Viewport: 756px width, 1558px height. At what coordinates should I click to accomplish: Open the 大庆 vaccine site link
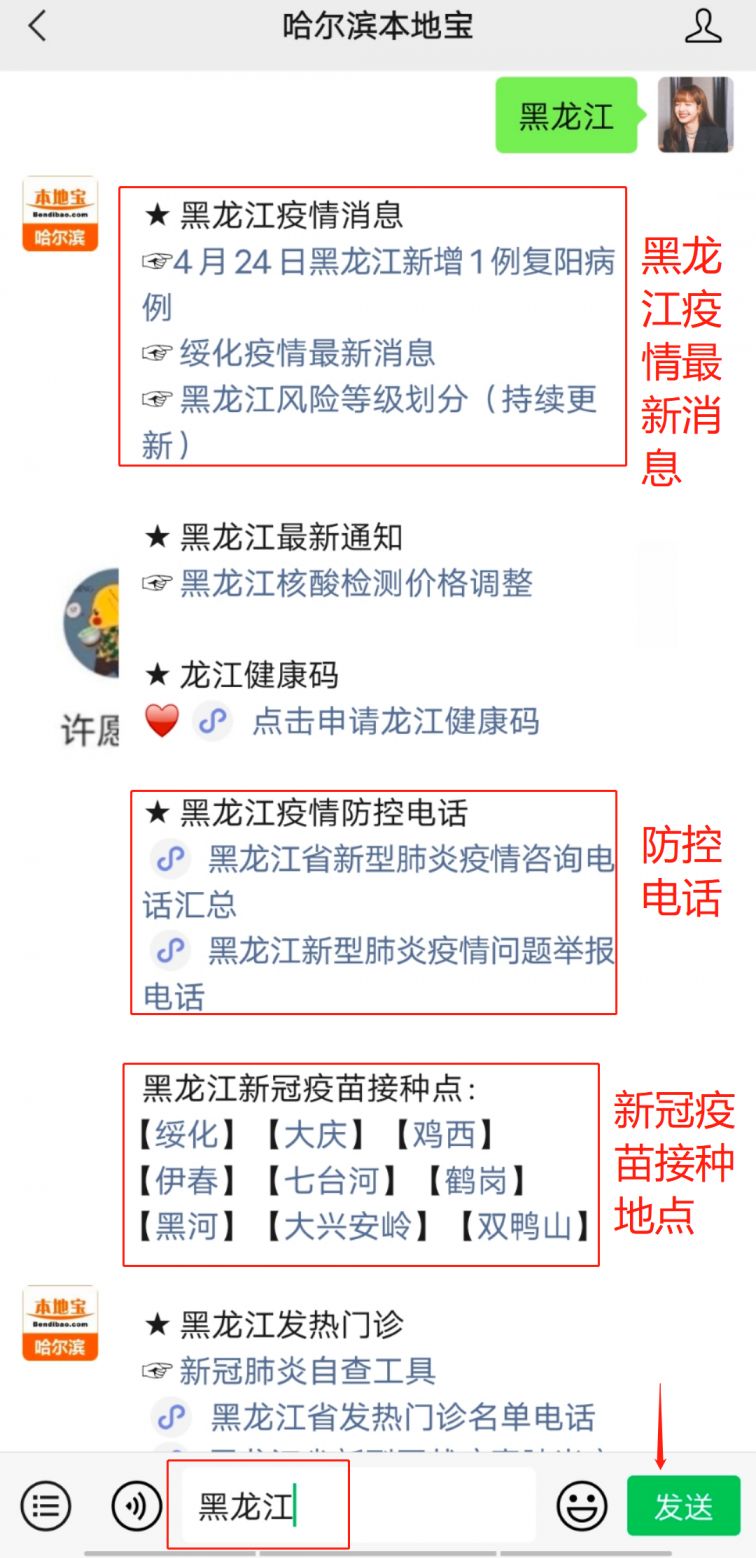pyautogui.click(x=315, y=1135)
